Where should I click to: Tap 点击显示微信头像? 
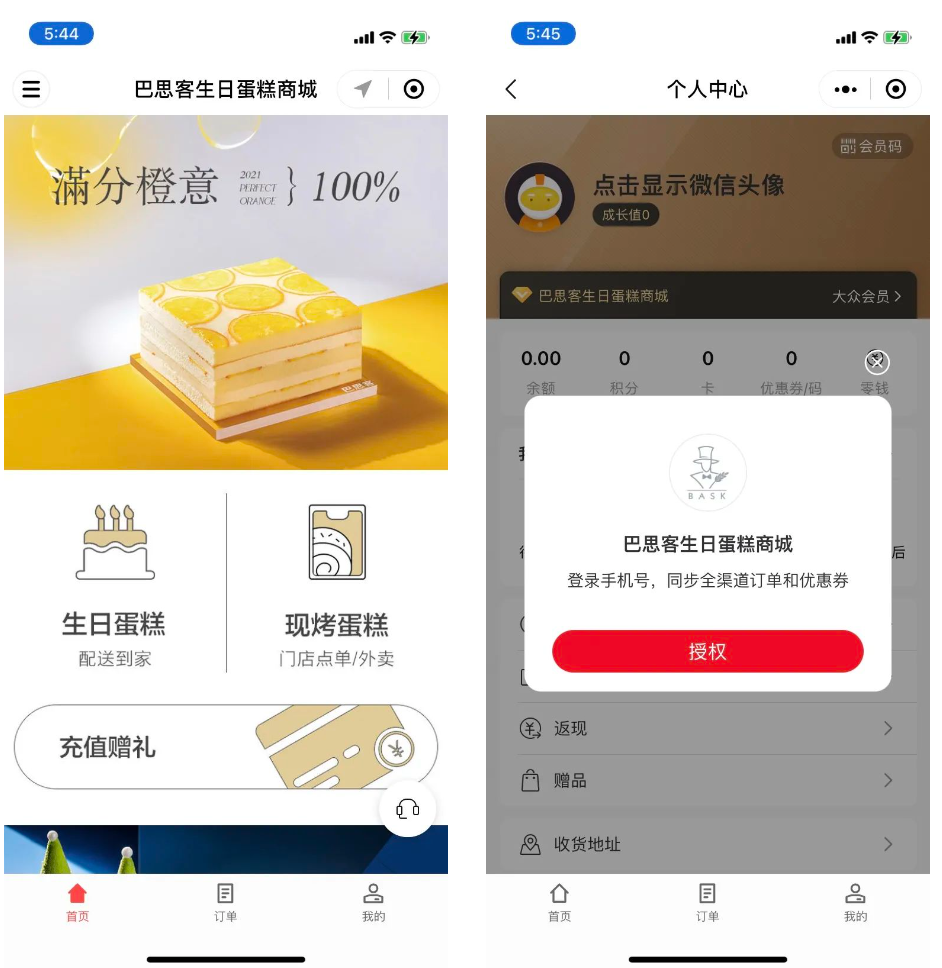click(x=688, y=185)
